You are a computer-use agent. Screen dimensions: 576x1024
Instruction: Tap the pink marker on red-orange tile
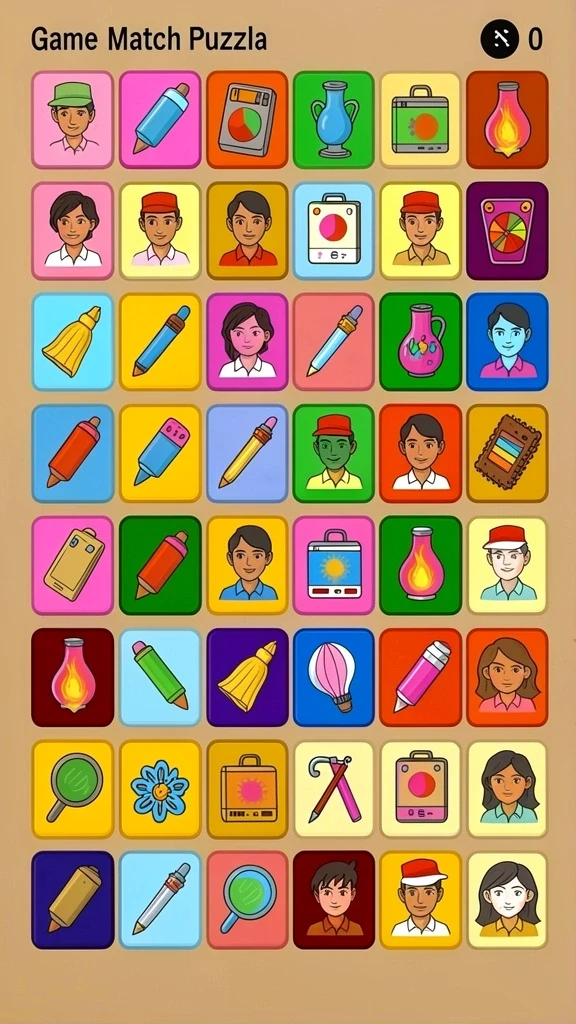(421, 677)
